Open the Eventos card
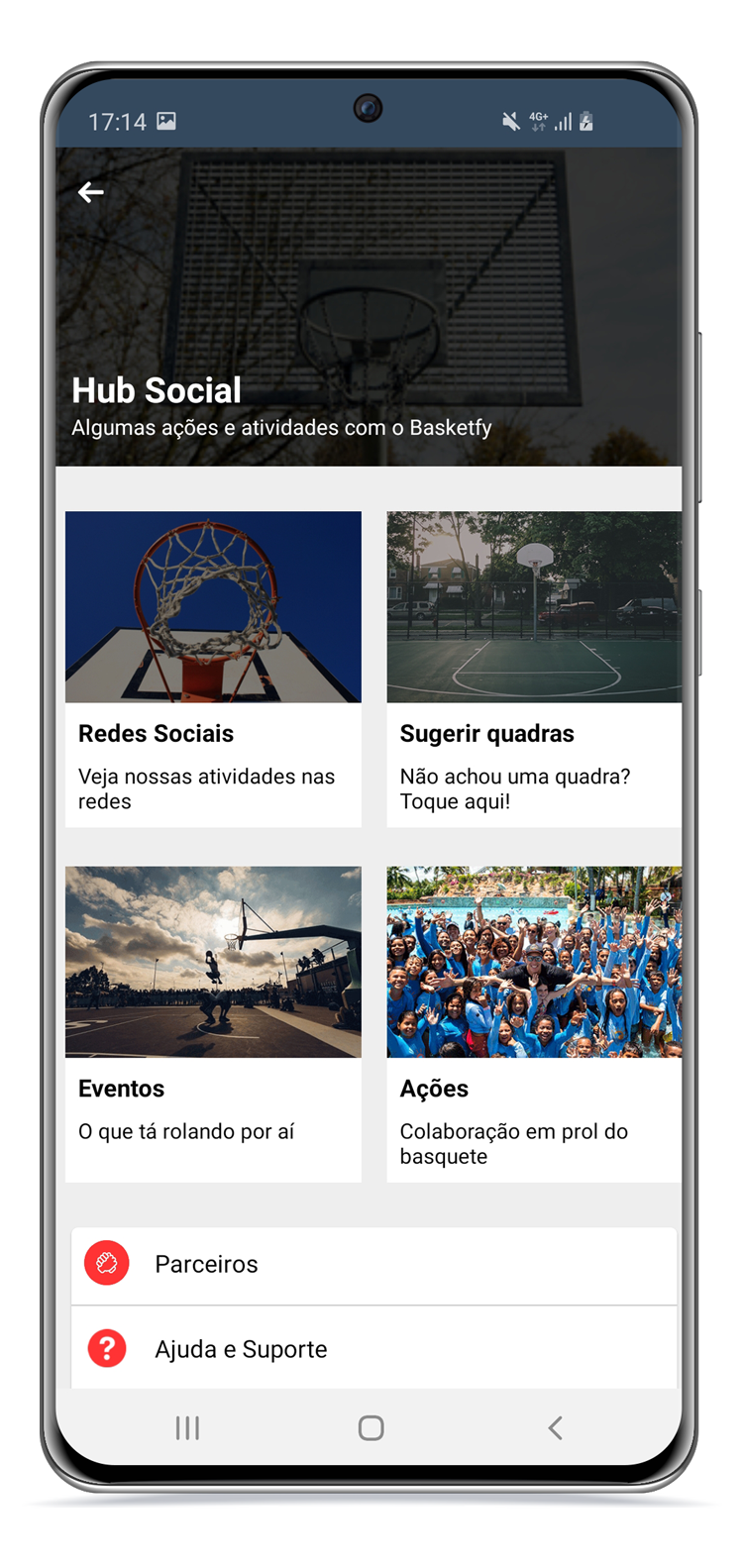Screen dimensions: 743x1568 [x=213, y=1023]
